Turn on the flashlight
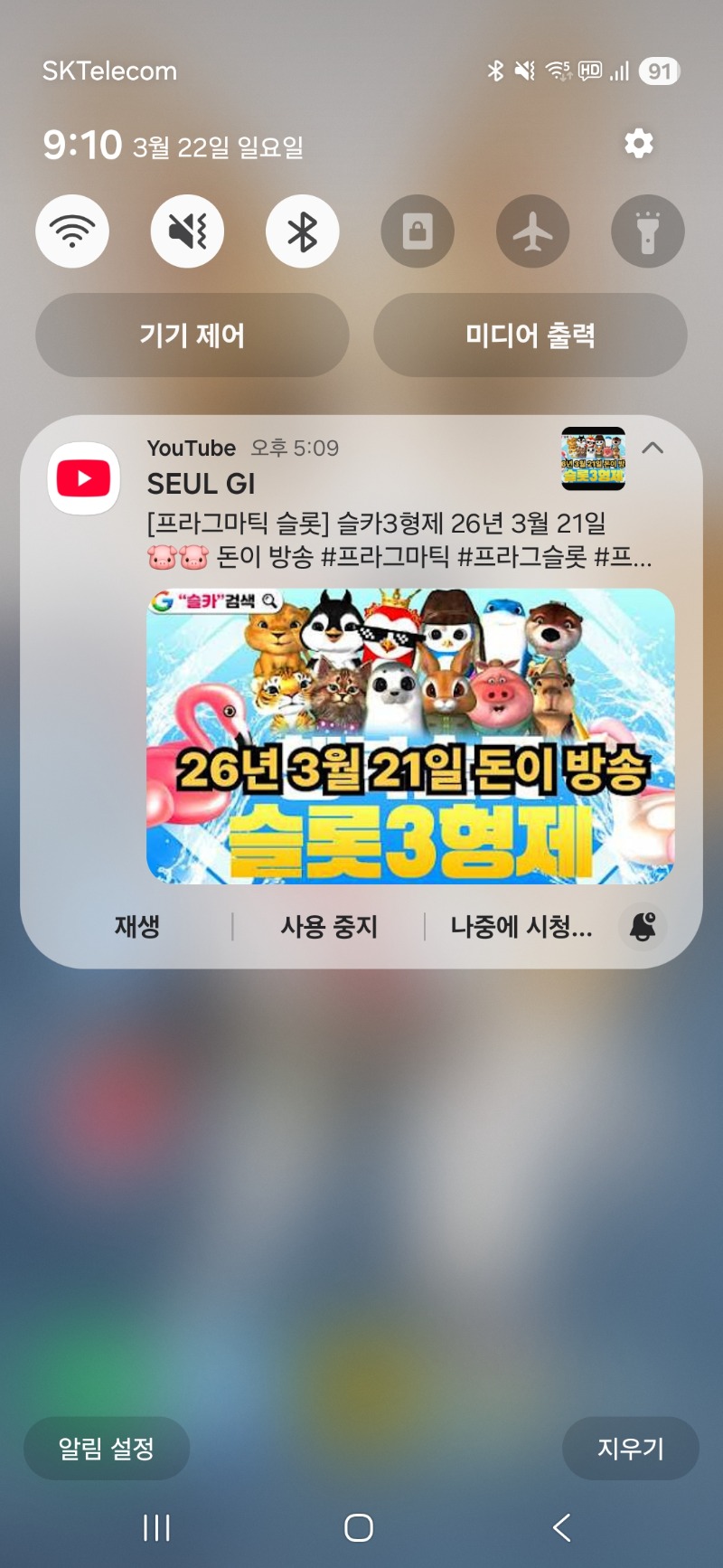The height and width of the screenshot is (1568, 723). click(x=647, y=231)
